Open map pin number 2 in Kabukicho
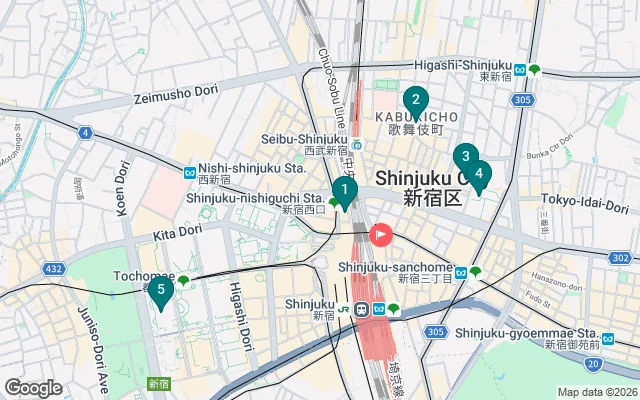This screenshot has height=400, width=640. coord(415,100)
